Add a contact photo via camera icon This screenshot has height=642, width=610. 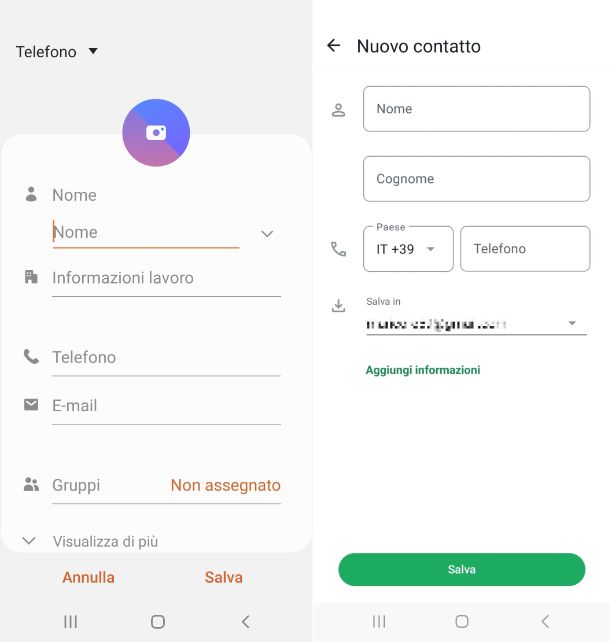[156, 132]
